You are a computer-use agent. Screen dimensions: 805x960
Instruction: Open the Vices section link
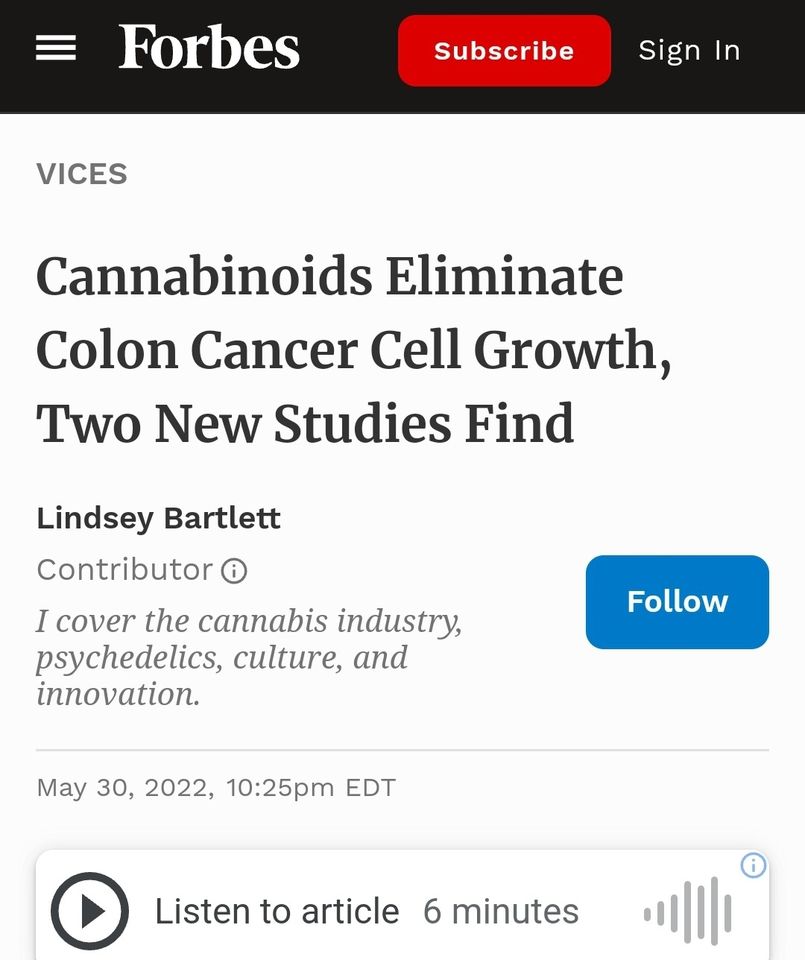pos(82,174)
